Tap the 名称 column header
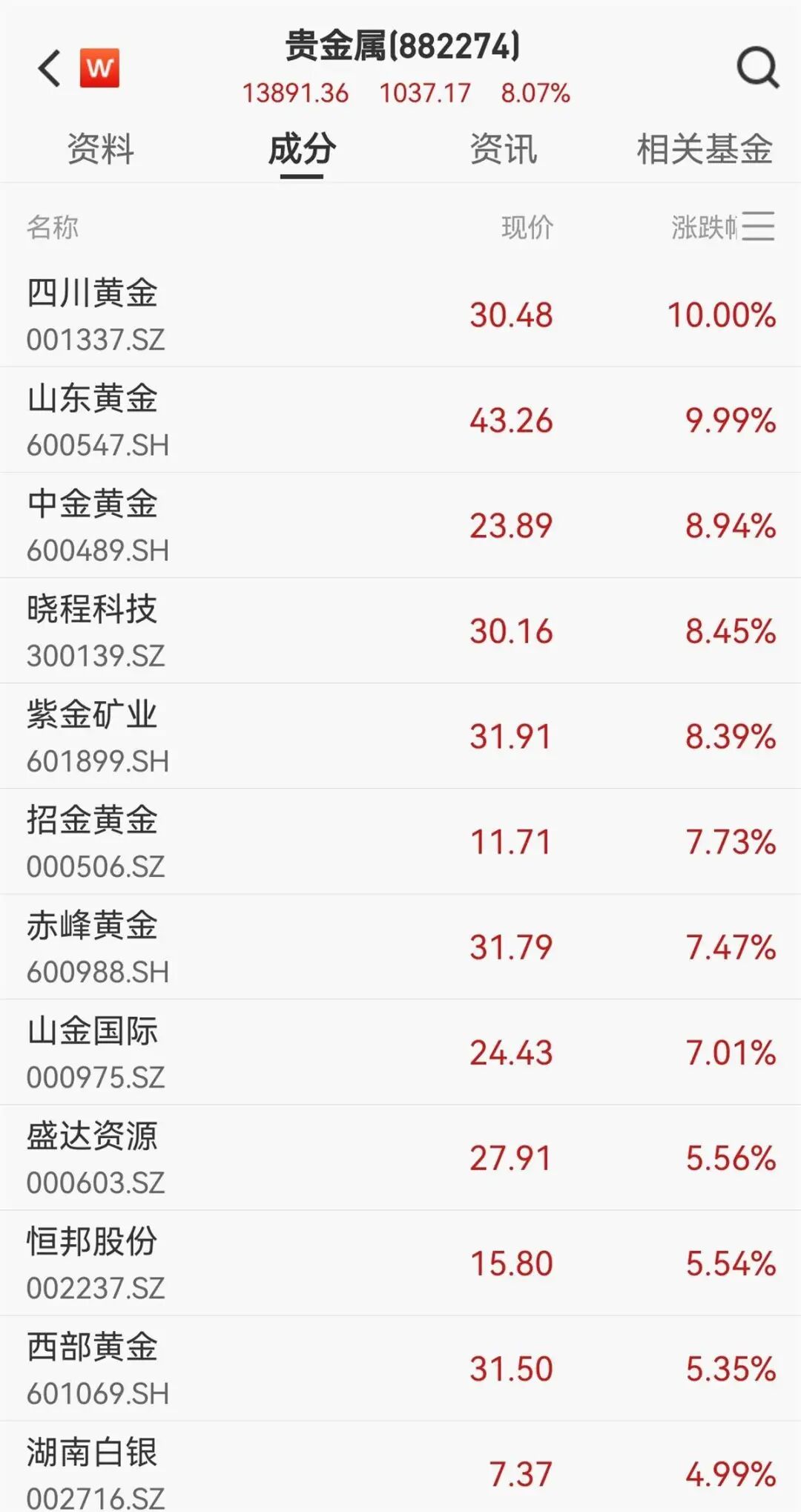The width and height of the screenshot is (801, 1512). point(50,229)
